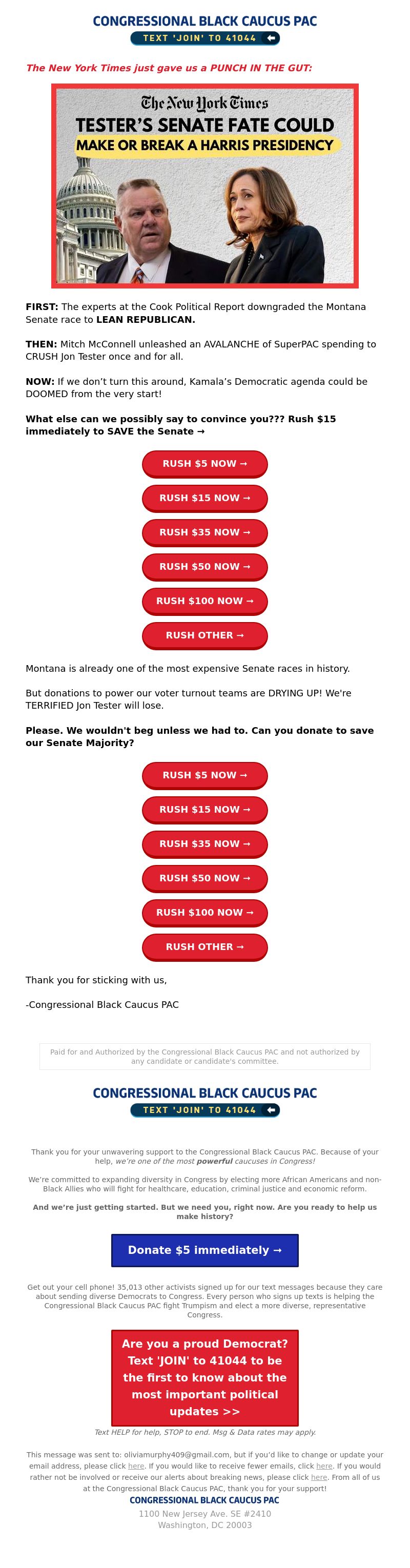Tap the blue Donate $5 immediately button
Viewport: 410px width, 1568px height.
click(x=204, y=1250)
